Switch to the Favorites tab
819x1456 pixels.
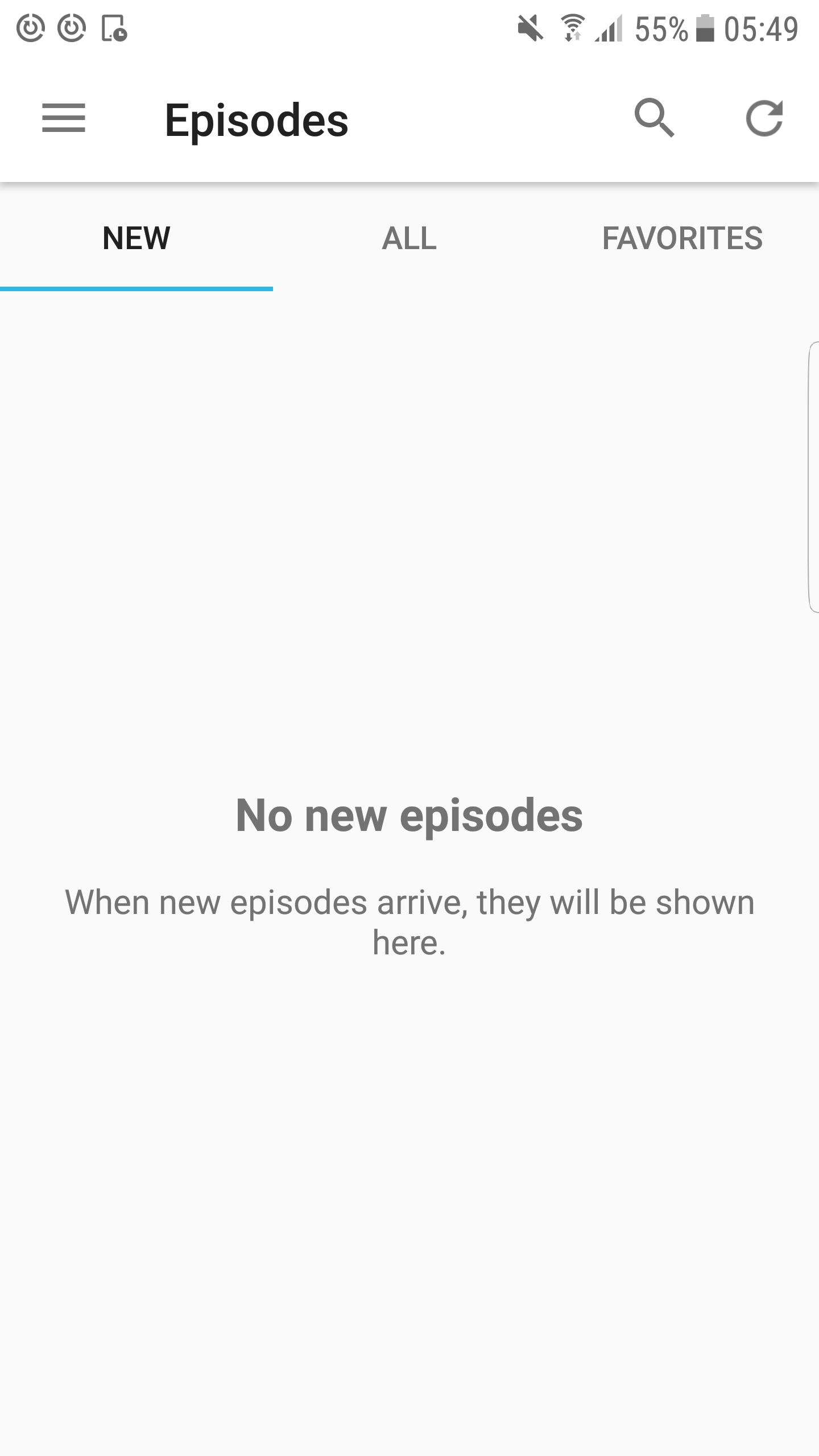click(x=682, y=238)
